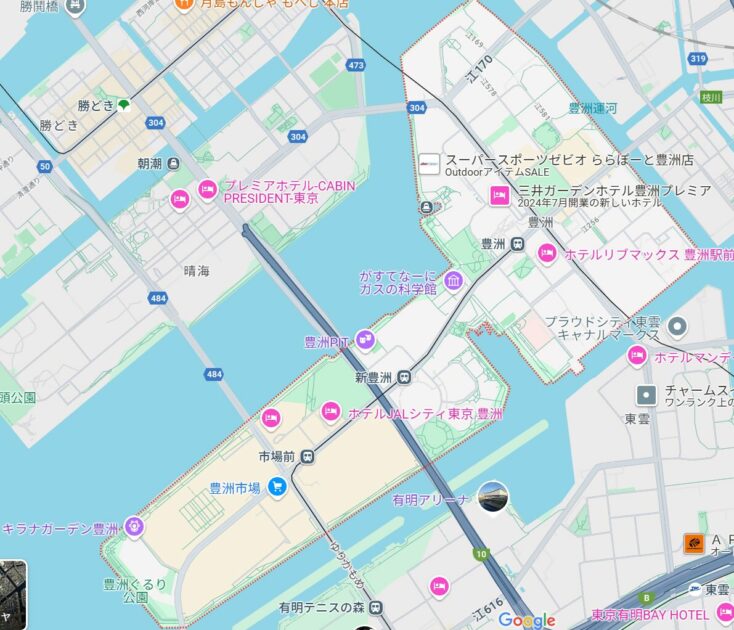Tap the プラウドシティ東雲キャナルマークス location pin
Screen dimensions: 734x630
click(x=678, y=326)
